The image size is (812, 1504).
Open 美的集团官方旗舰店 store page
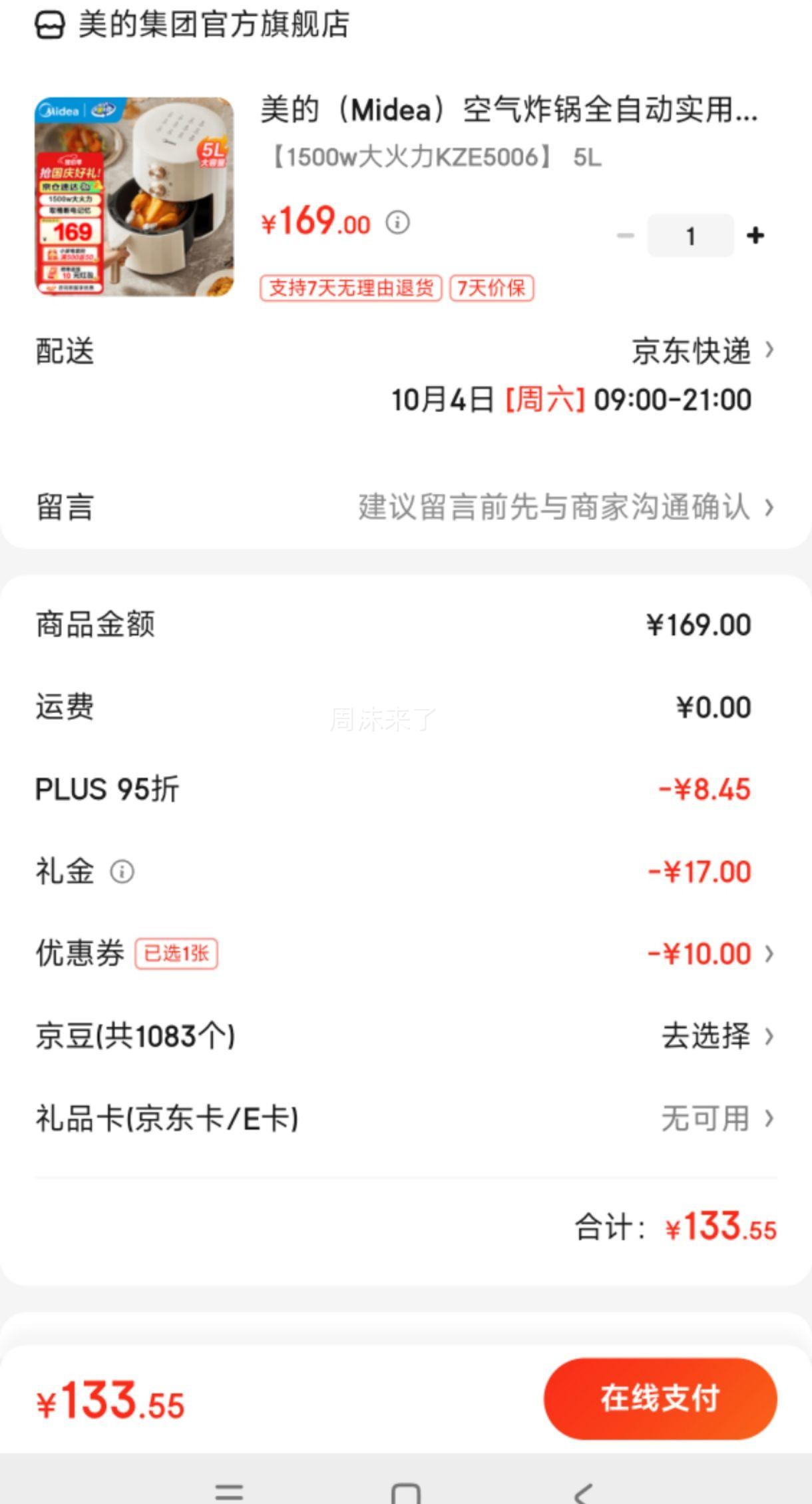[x=213, y=25]
